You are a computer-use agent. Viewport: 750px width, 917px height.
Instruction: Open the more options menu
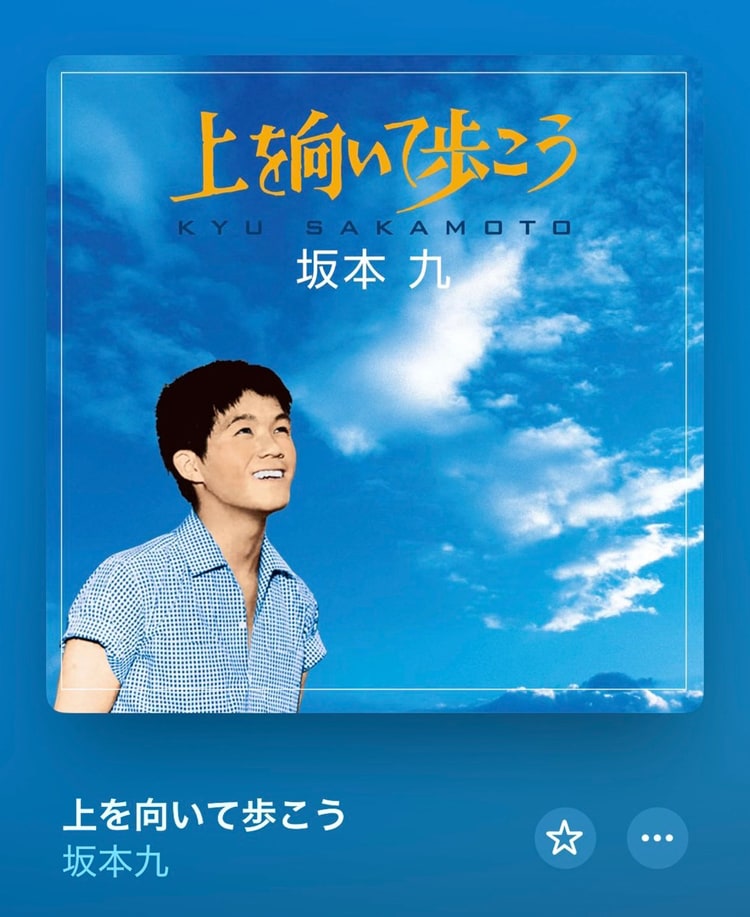pos(657,838)
